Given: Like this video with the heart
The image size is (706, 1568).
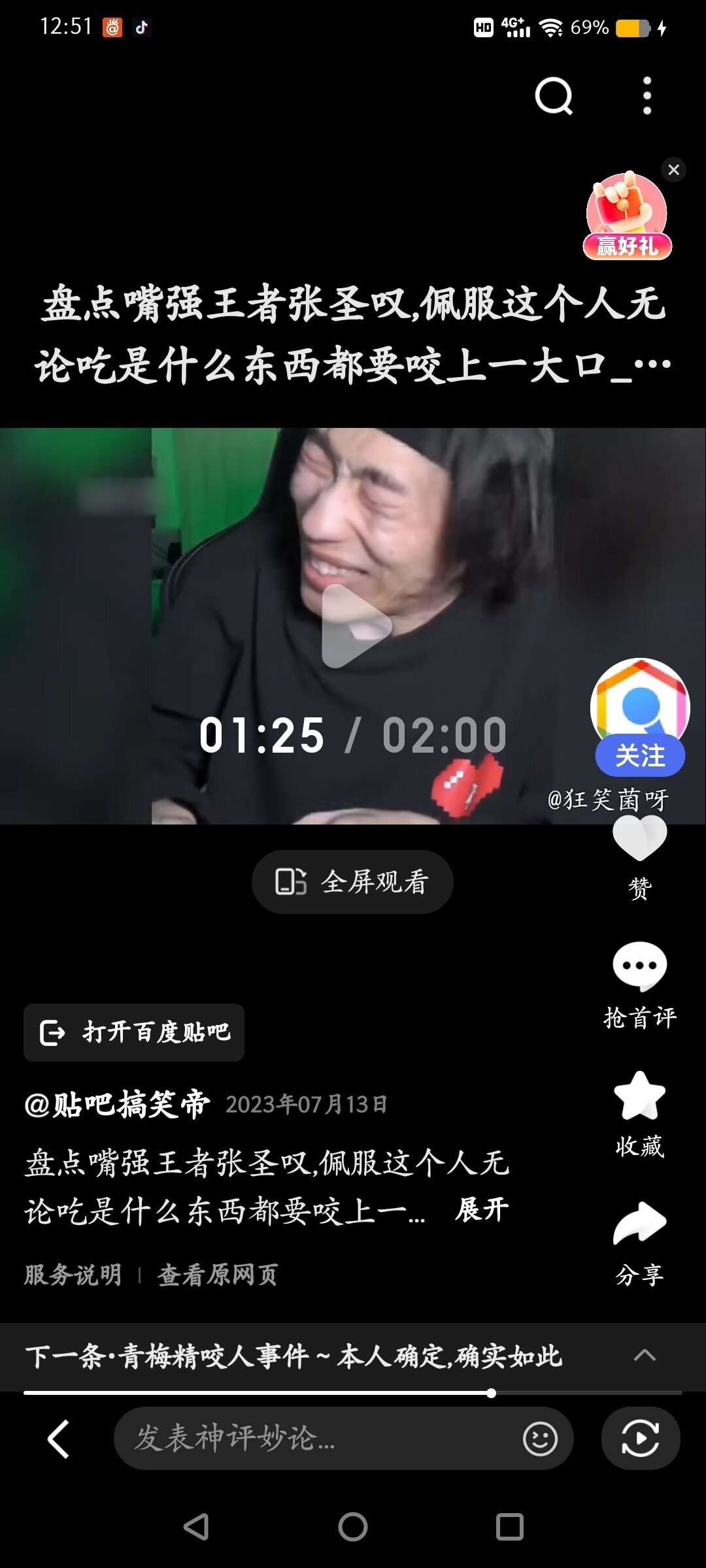Looking at the screenshot, I should point(639,840).
